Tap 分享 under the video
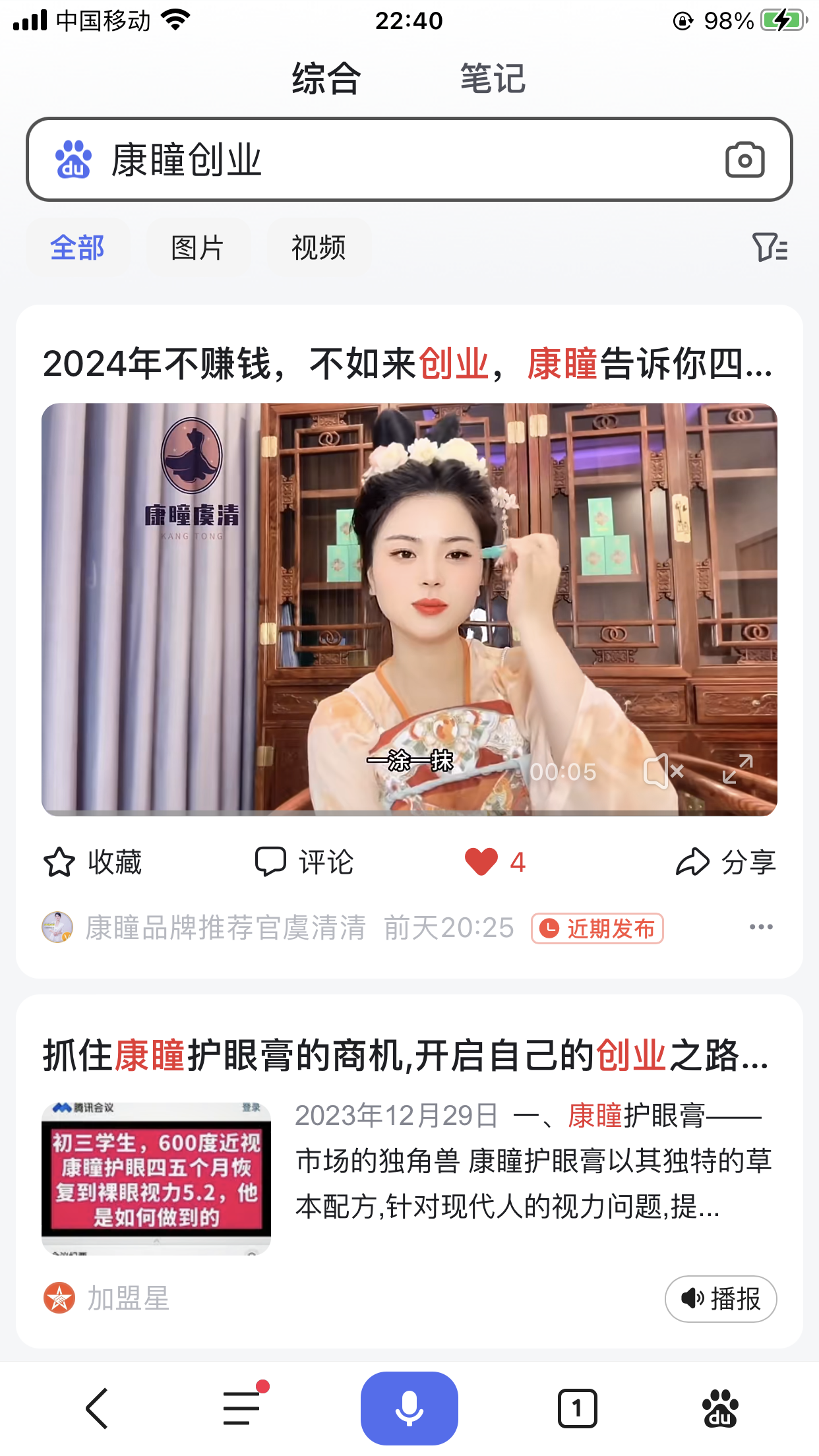The image size is (819, 1456). [726, 862]
